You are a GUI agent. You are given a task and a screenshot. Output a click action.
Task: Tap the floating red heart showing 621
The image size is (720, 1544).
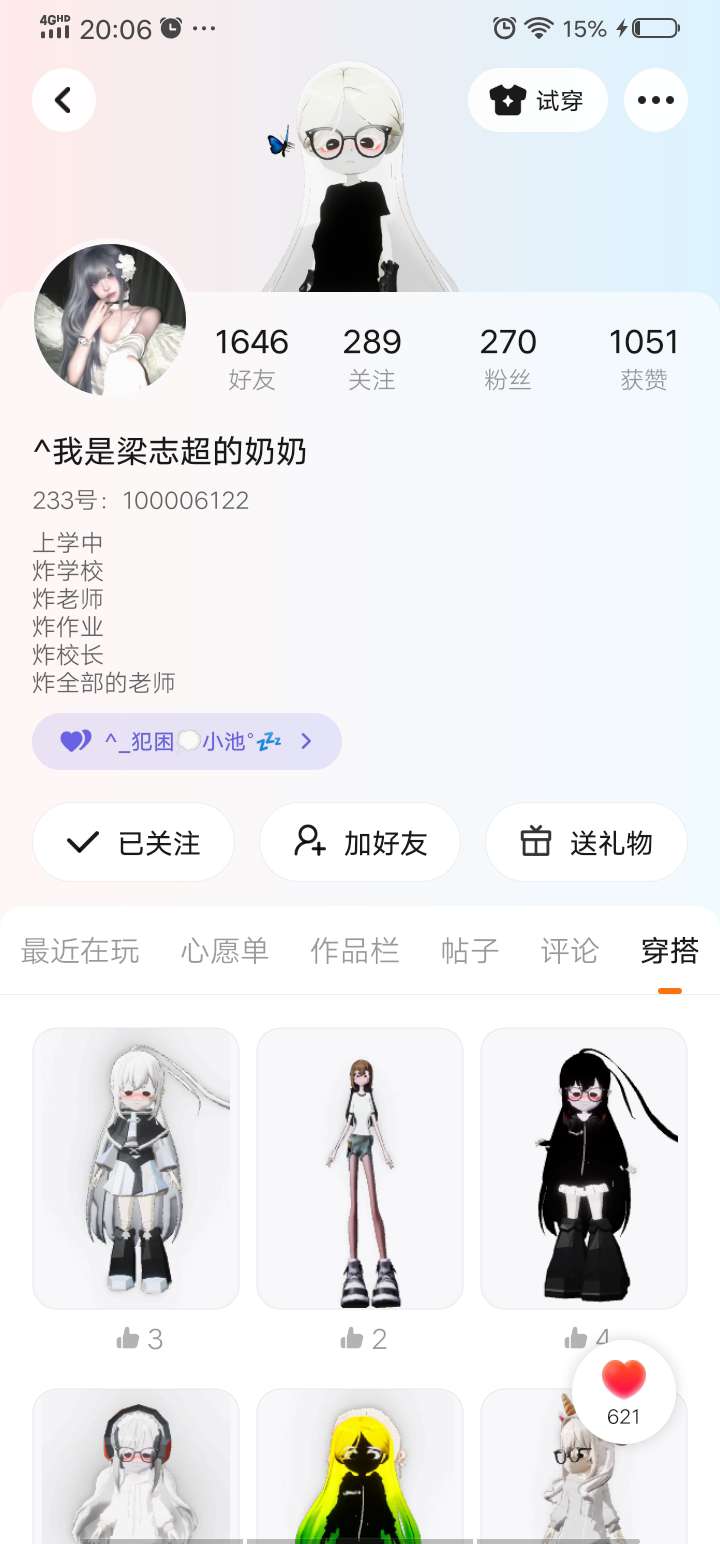pyautogui.click(x=624, y=1391)
